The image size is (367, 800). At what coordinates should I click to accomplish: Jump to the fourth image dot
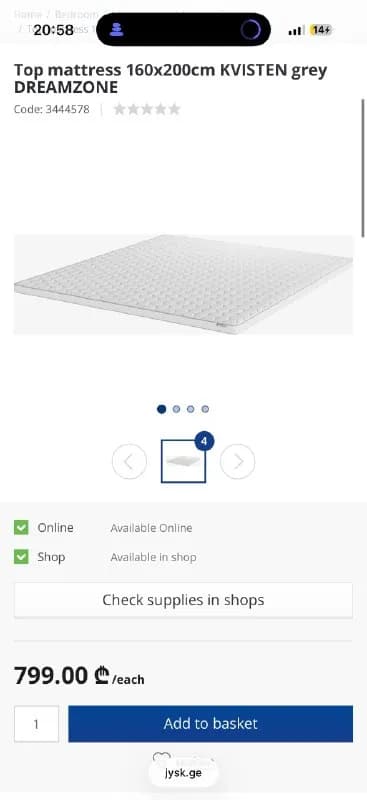205,409
